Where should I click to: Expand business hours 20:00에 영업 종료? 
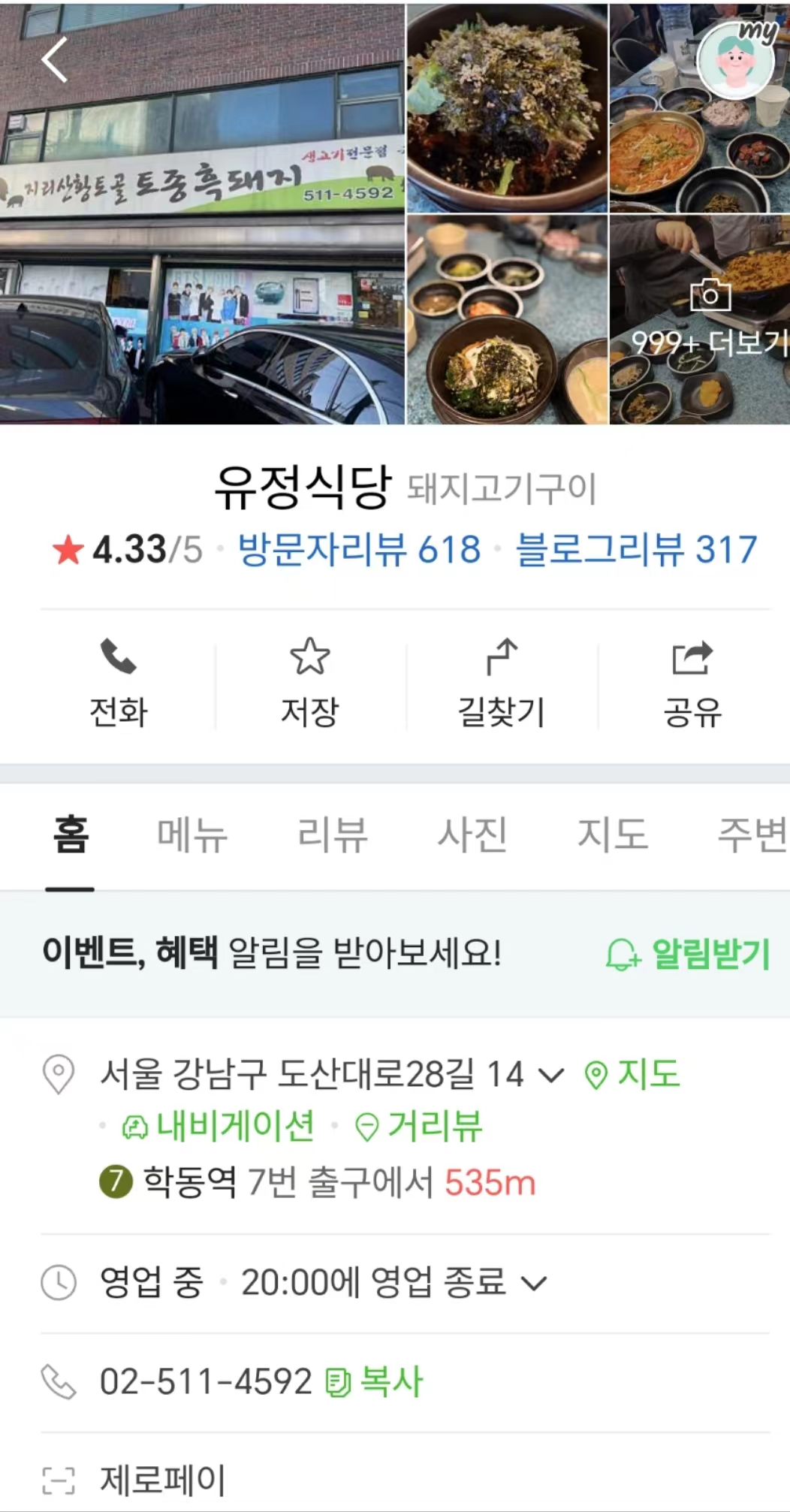coord(393,1281)
